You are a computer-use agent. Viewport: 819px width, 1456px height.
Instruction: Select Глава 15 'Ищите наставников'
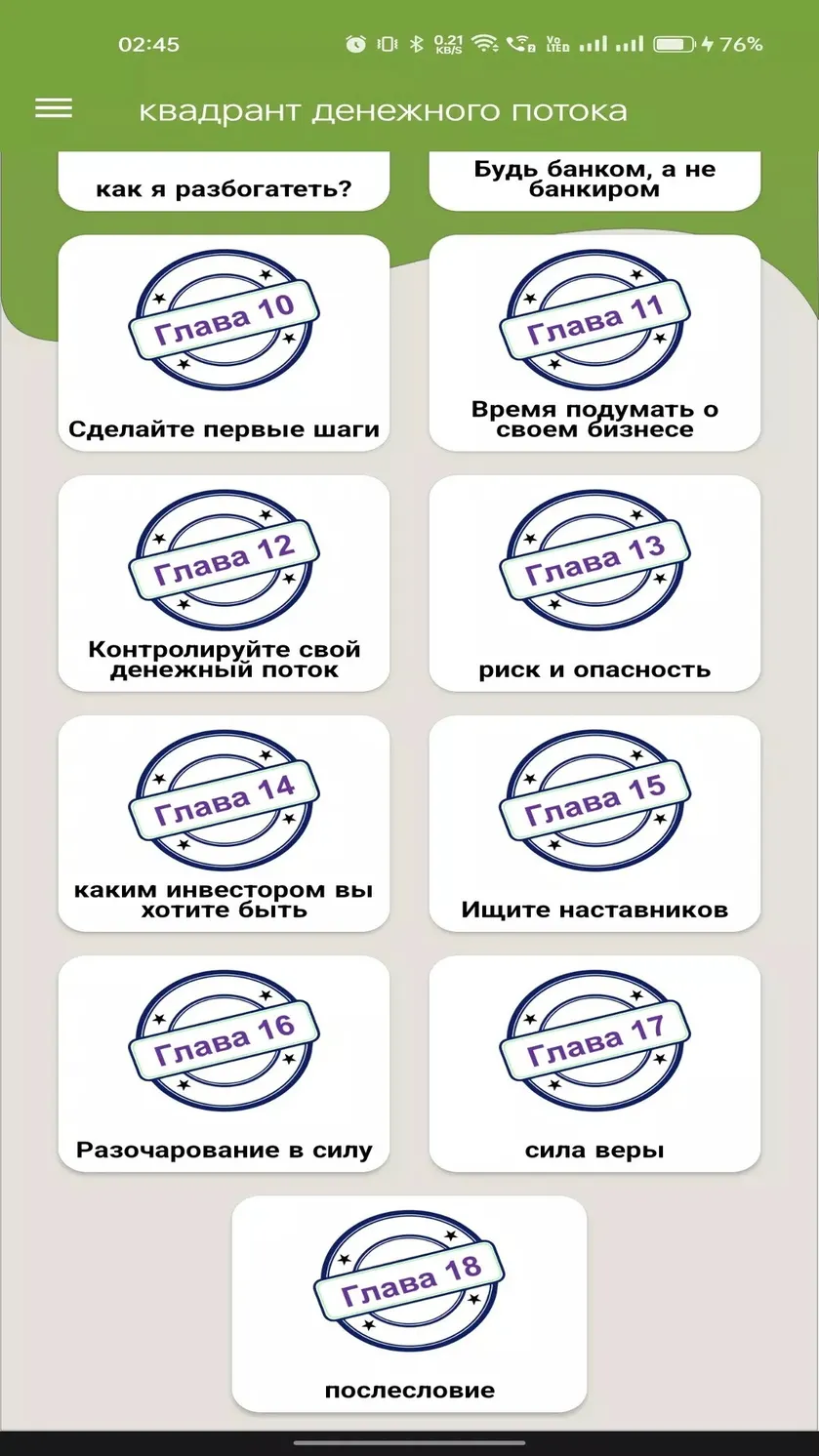[594, 824]
